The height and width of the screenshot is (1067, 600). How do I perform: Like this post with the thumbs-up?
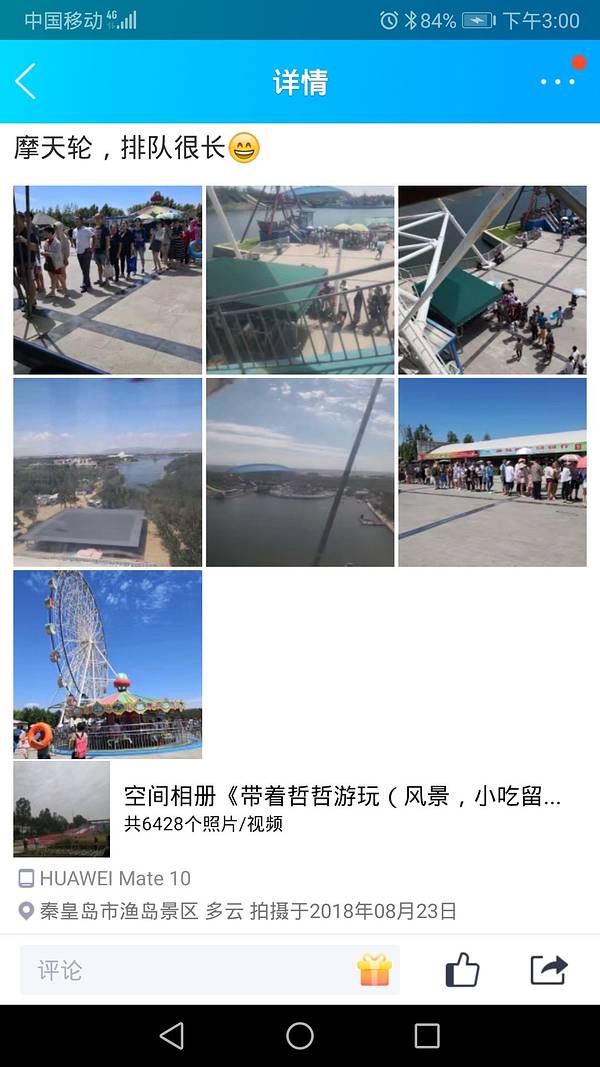point(462,970)
